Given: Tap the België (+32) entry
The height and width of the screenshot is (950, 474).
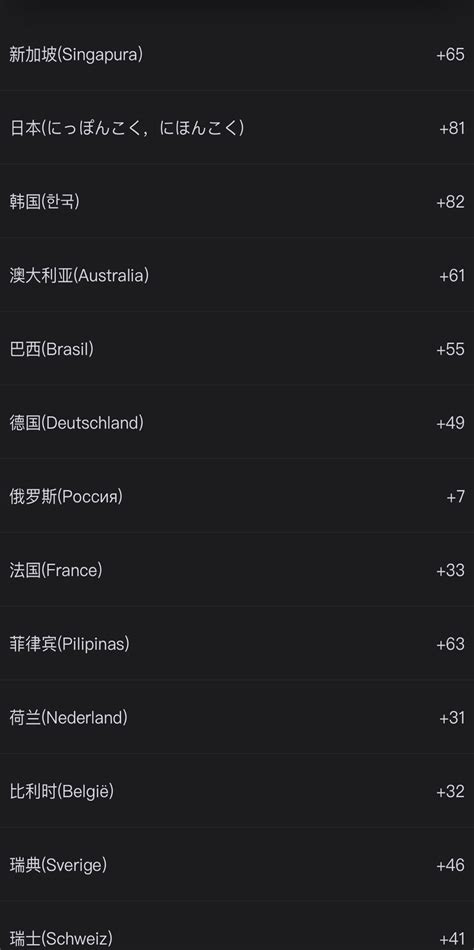Looking at the screenshot, I should (x=237, y=791).
